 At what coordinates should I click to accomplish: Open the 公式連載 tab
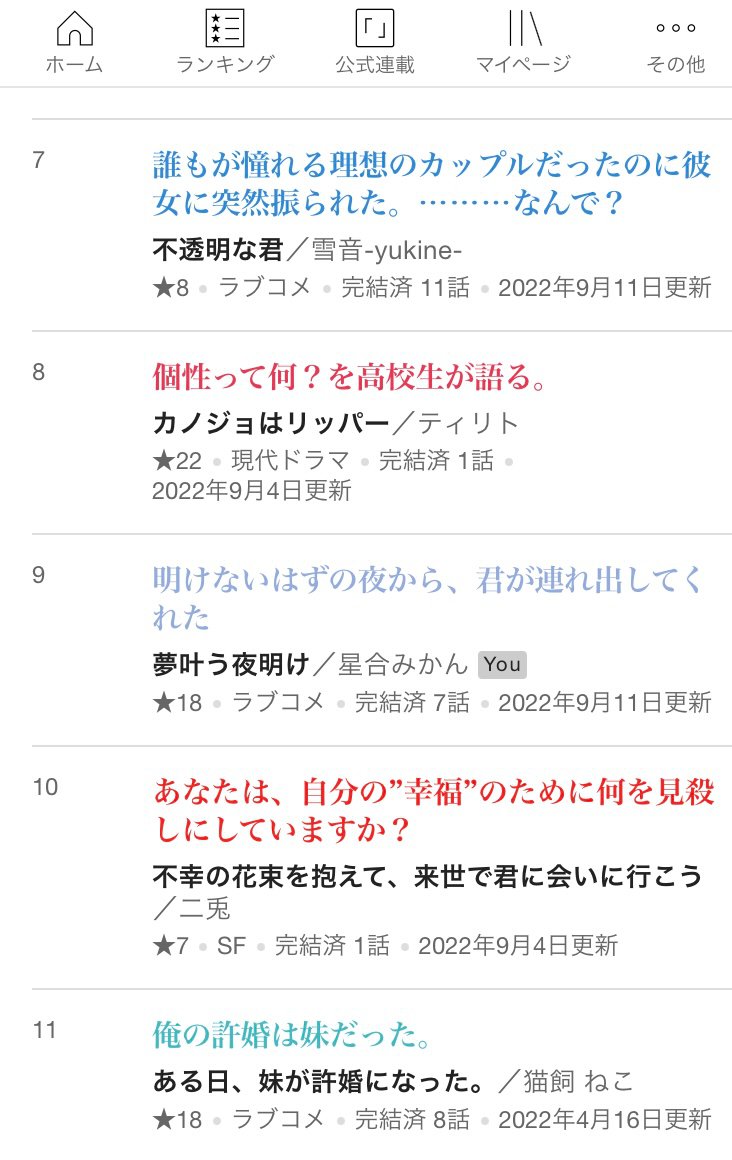375,42
